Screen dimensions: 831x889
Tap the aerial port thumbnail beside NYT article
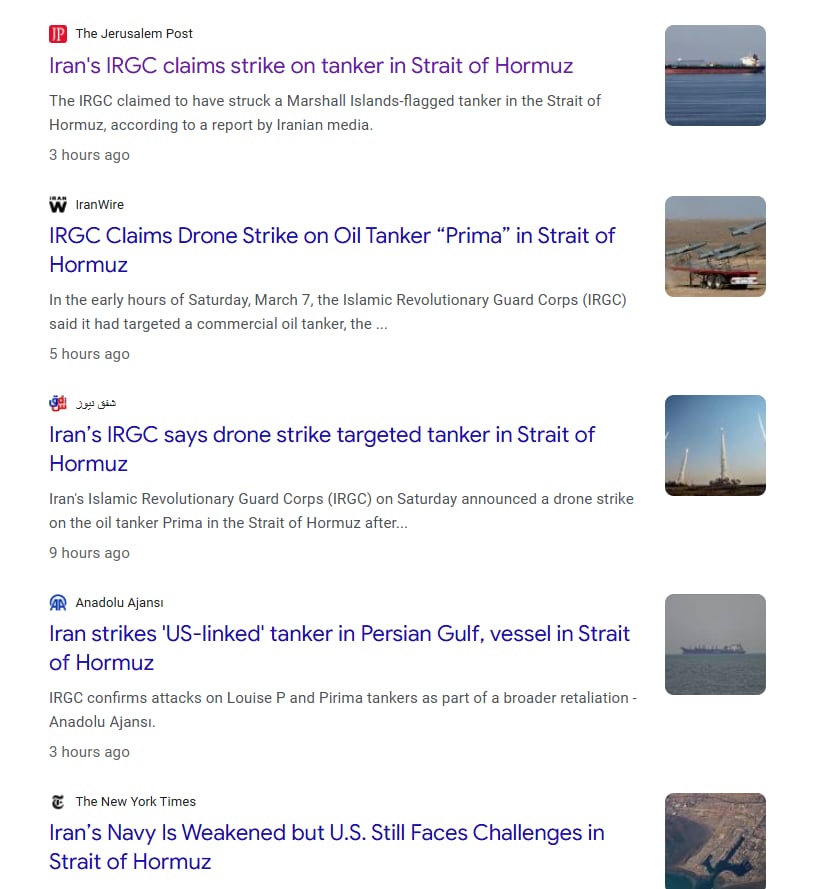tap(715, 841)
